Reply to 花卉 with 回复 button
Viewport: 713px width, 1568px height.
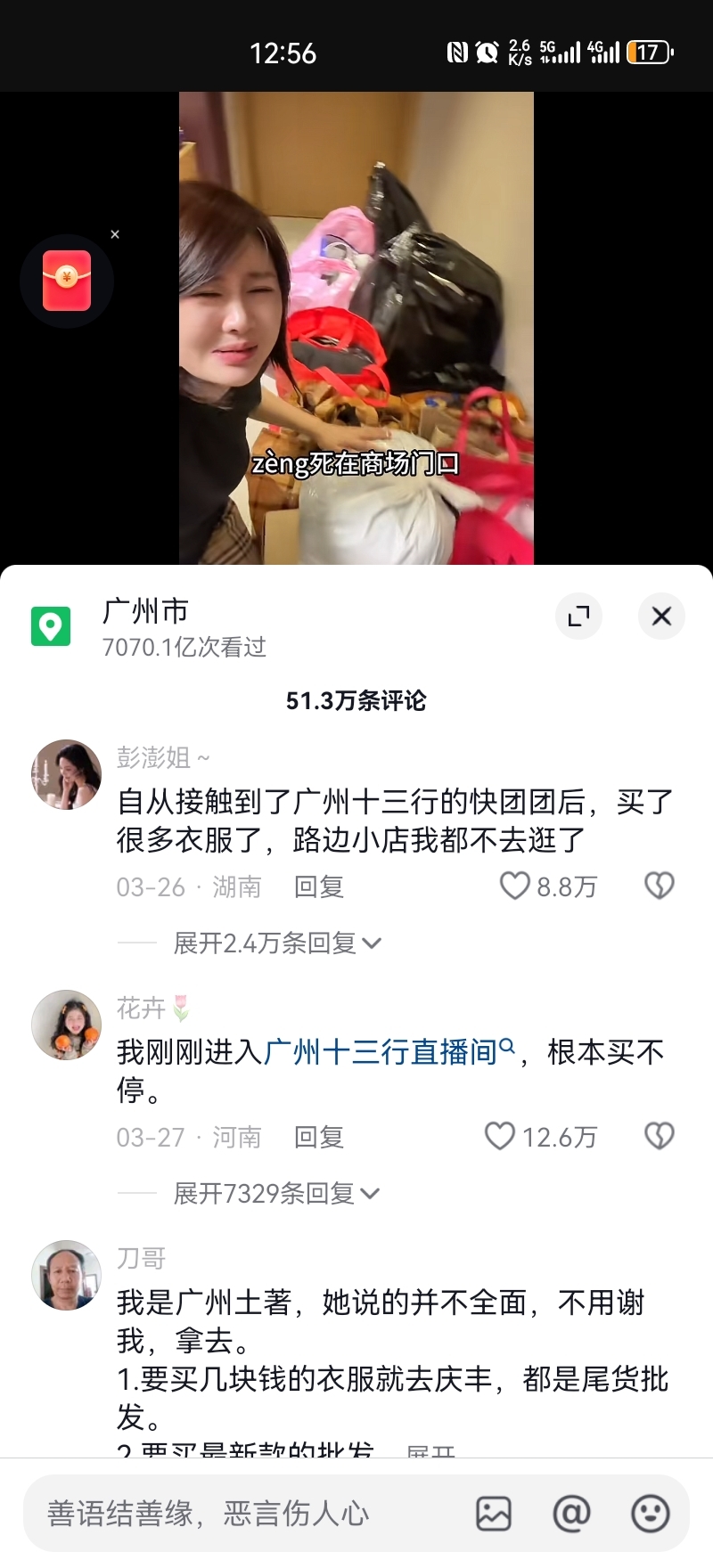point(319,1136)
